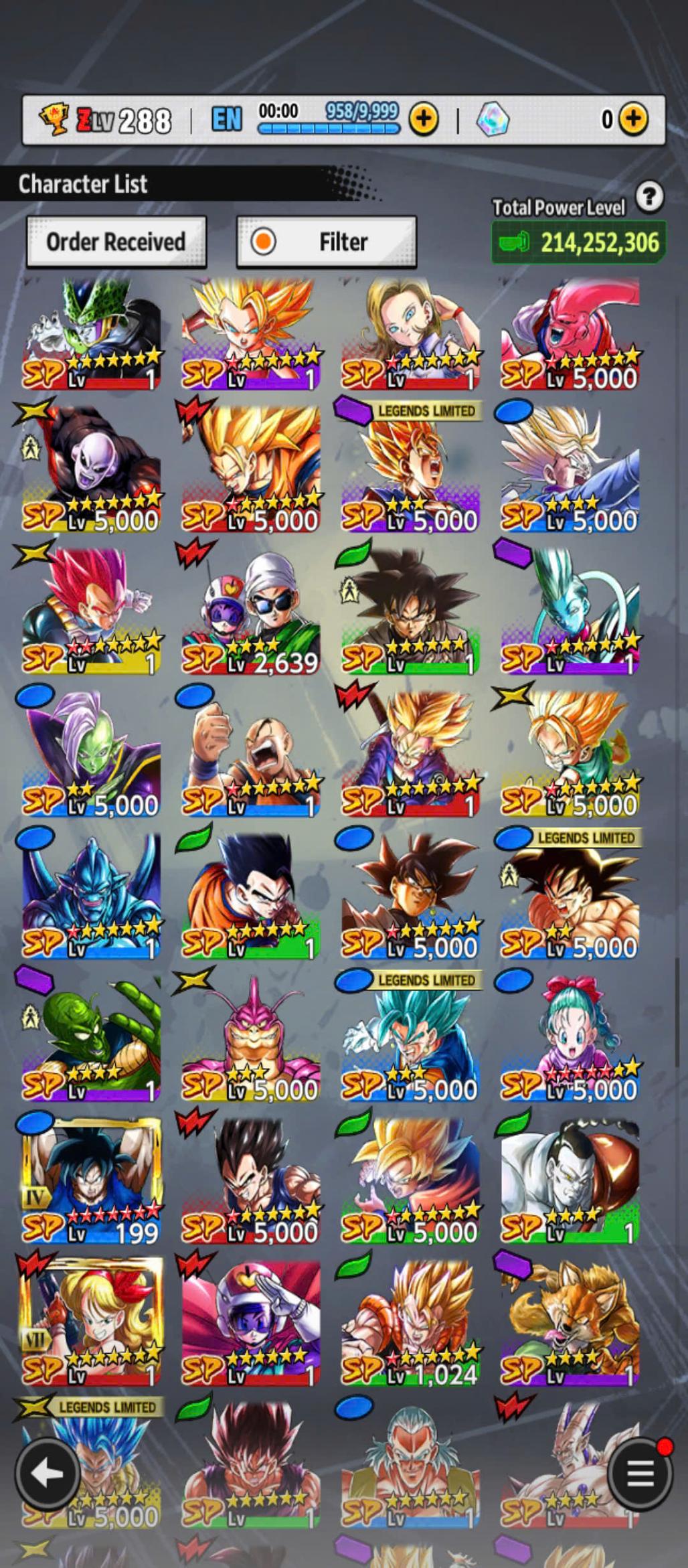Open the help question mark icon

pyautogui.click(x=649, y=198)
